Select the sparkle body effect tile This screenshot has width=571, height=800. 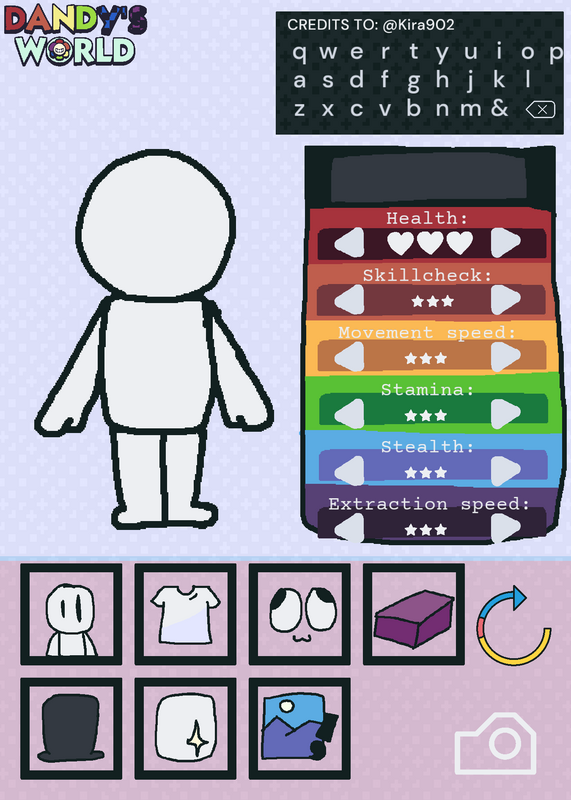(186, 728)
